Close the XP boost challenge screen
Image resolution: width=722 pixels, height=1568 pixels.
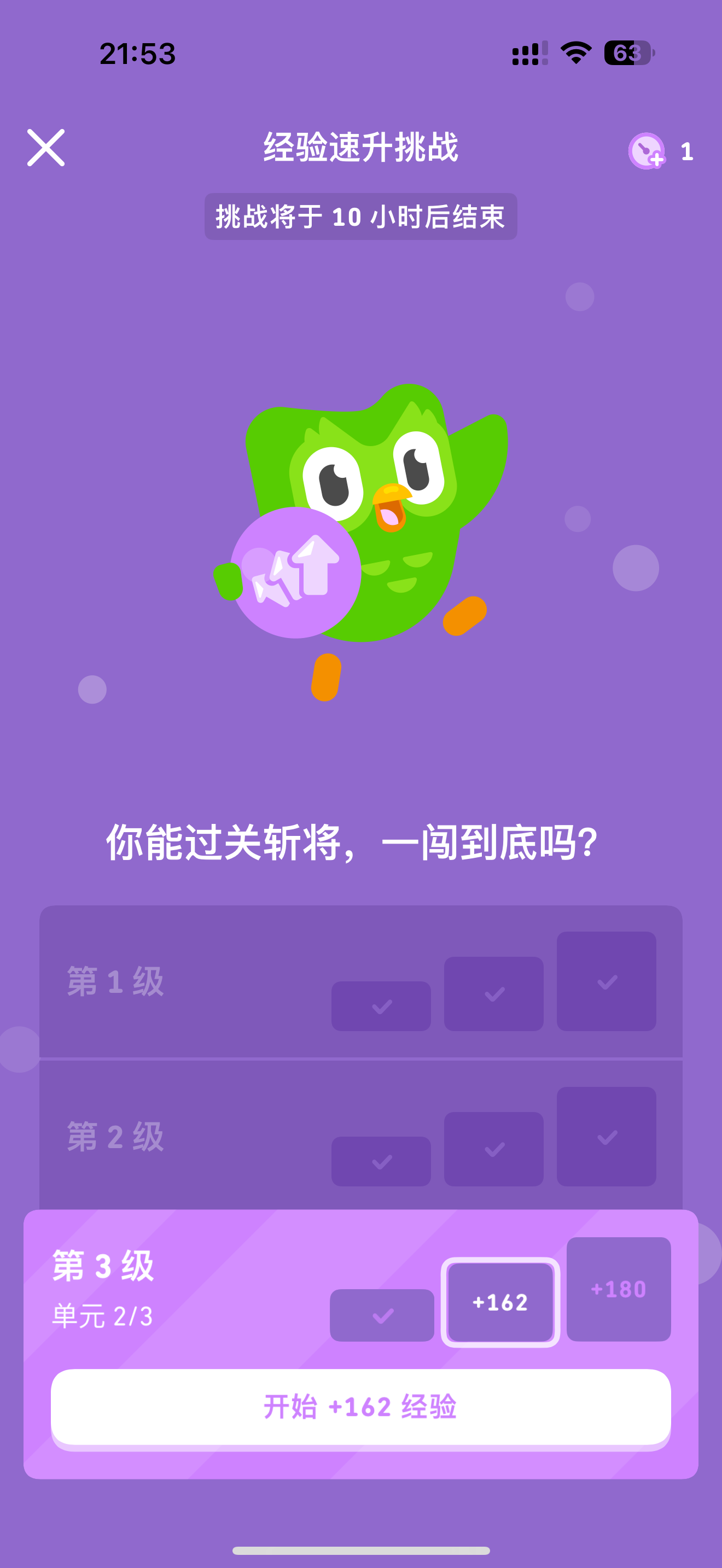tap(45, 147)
